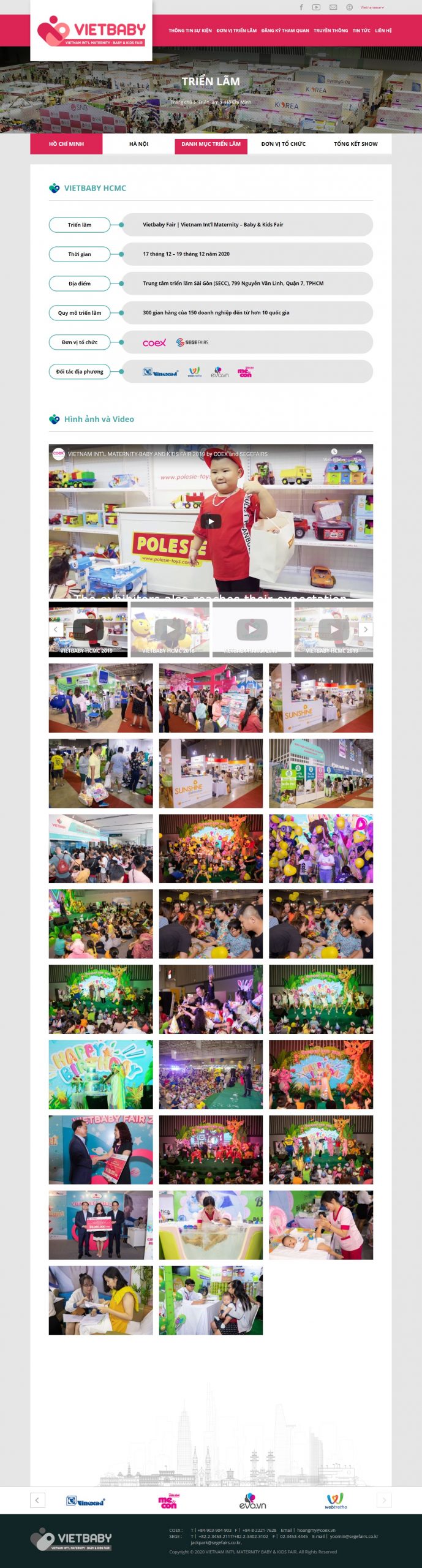Open the YouTube icon in the header
This screenshot has height=1568, width=422.
[316, 7]
